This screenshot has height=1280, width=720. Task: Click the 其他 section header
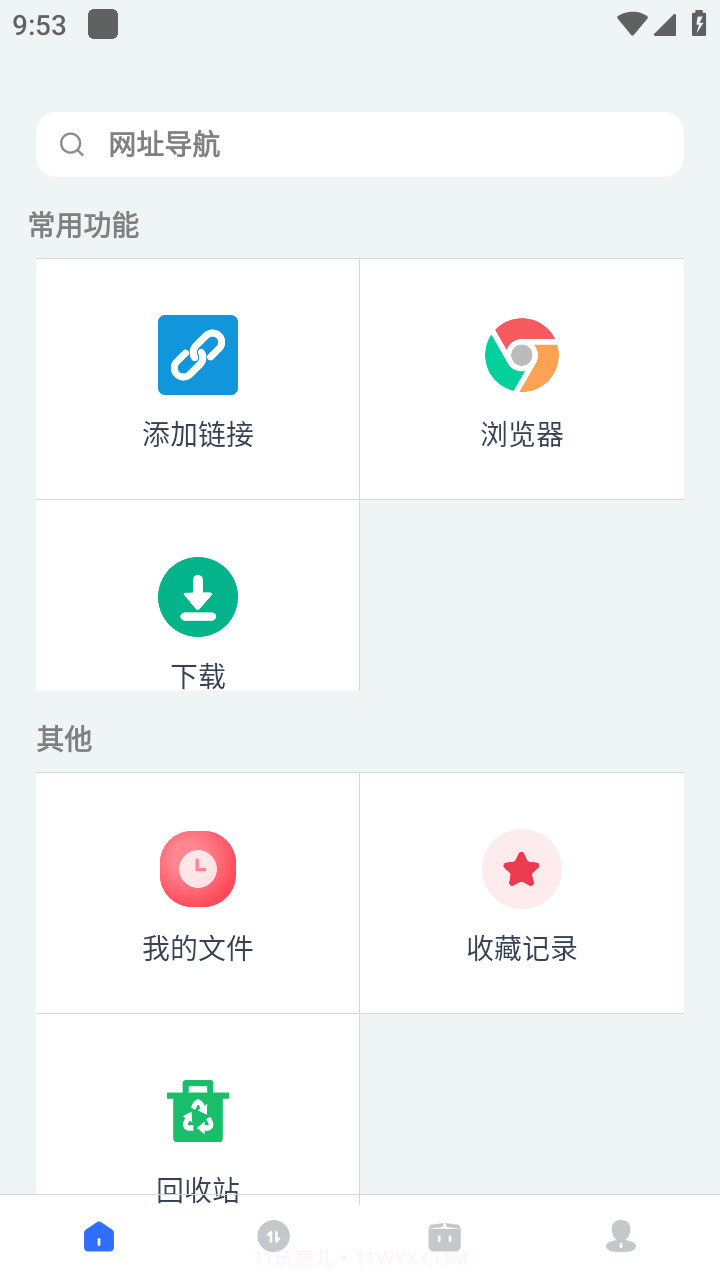64,740
